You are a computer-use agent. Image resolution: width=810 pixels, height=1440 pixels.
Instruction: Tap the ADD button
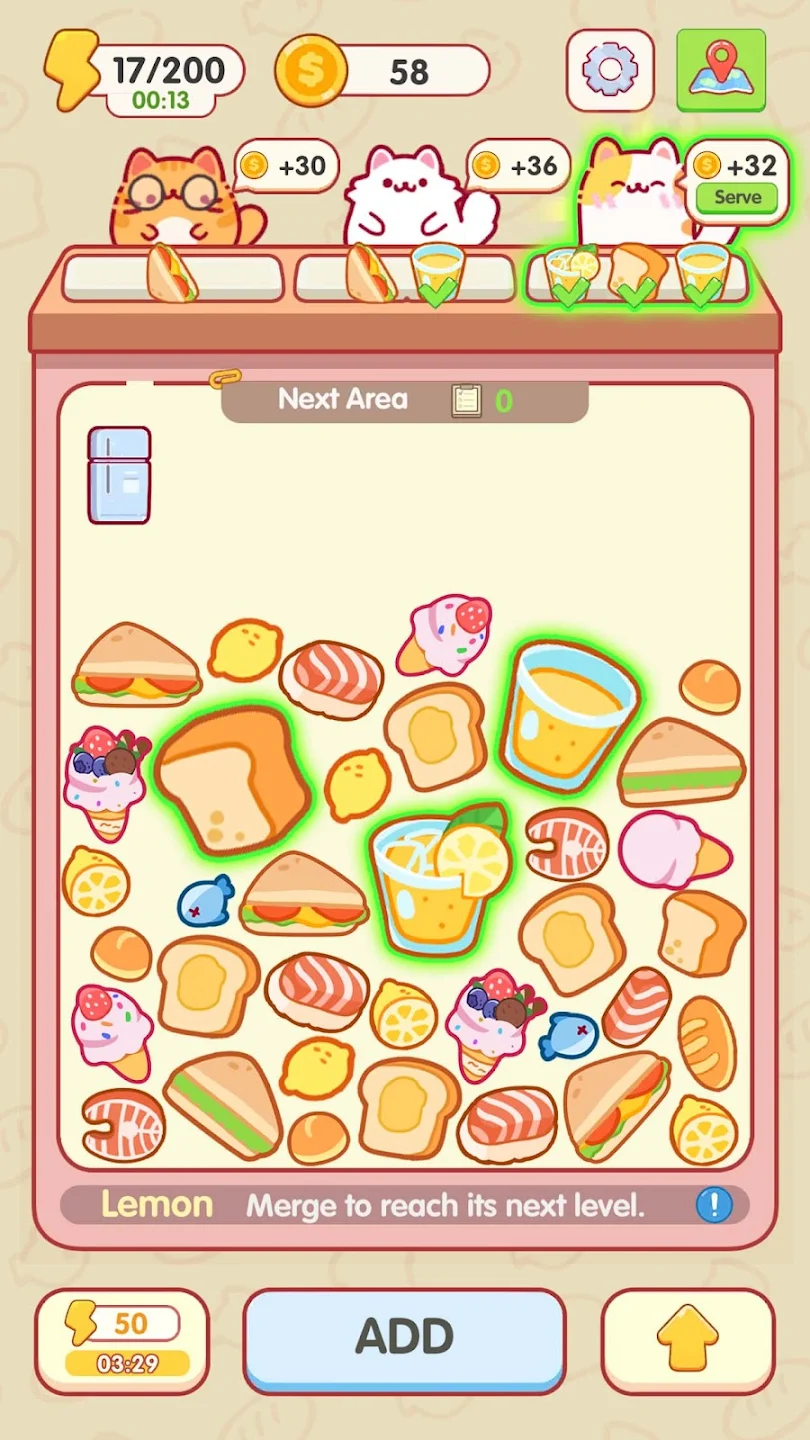pos(405,1337)
